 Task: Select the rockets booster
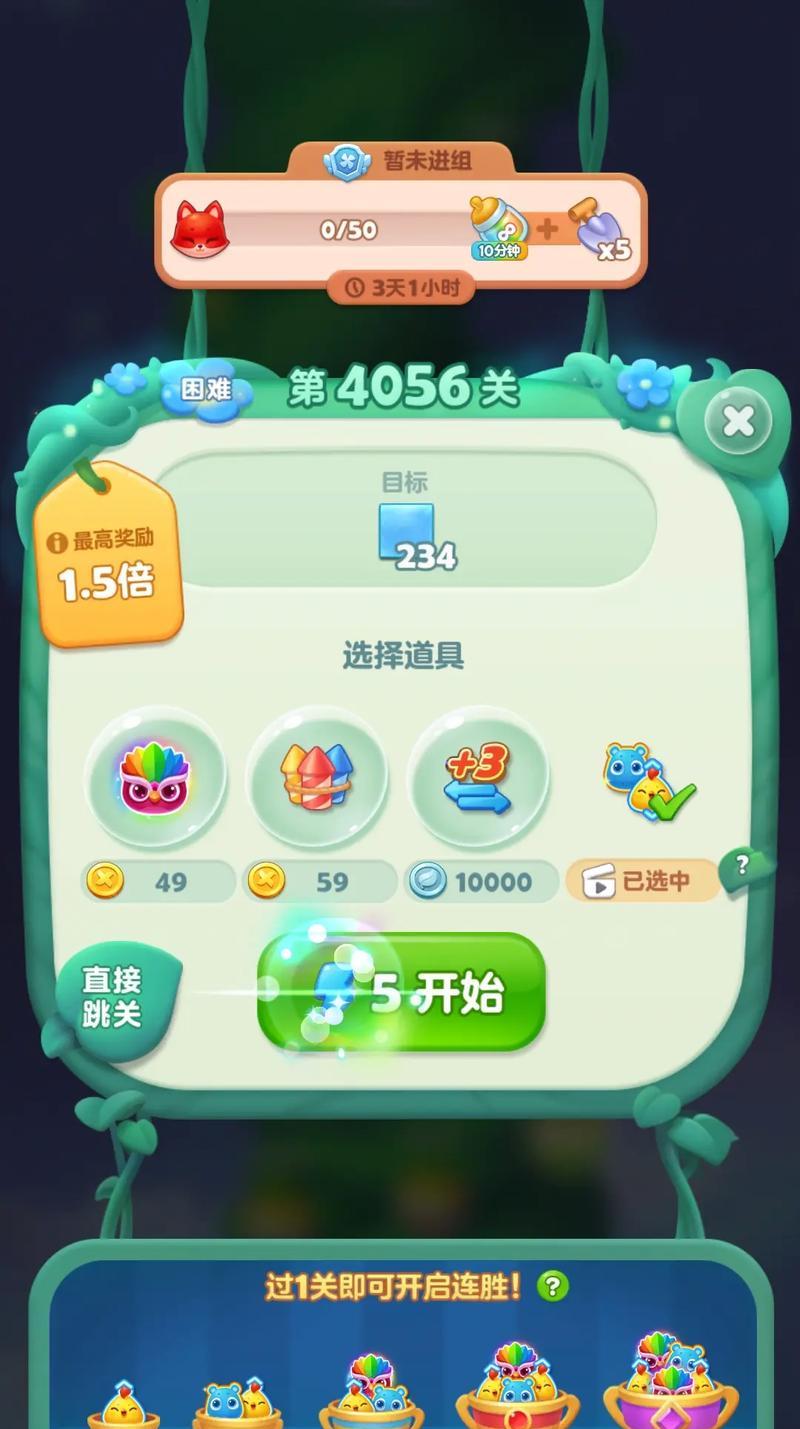tap(316, 778)
